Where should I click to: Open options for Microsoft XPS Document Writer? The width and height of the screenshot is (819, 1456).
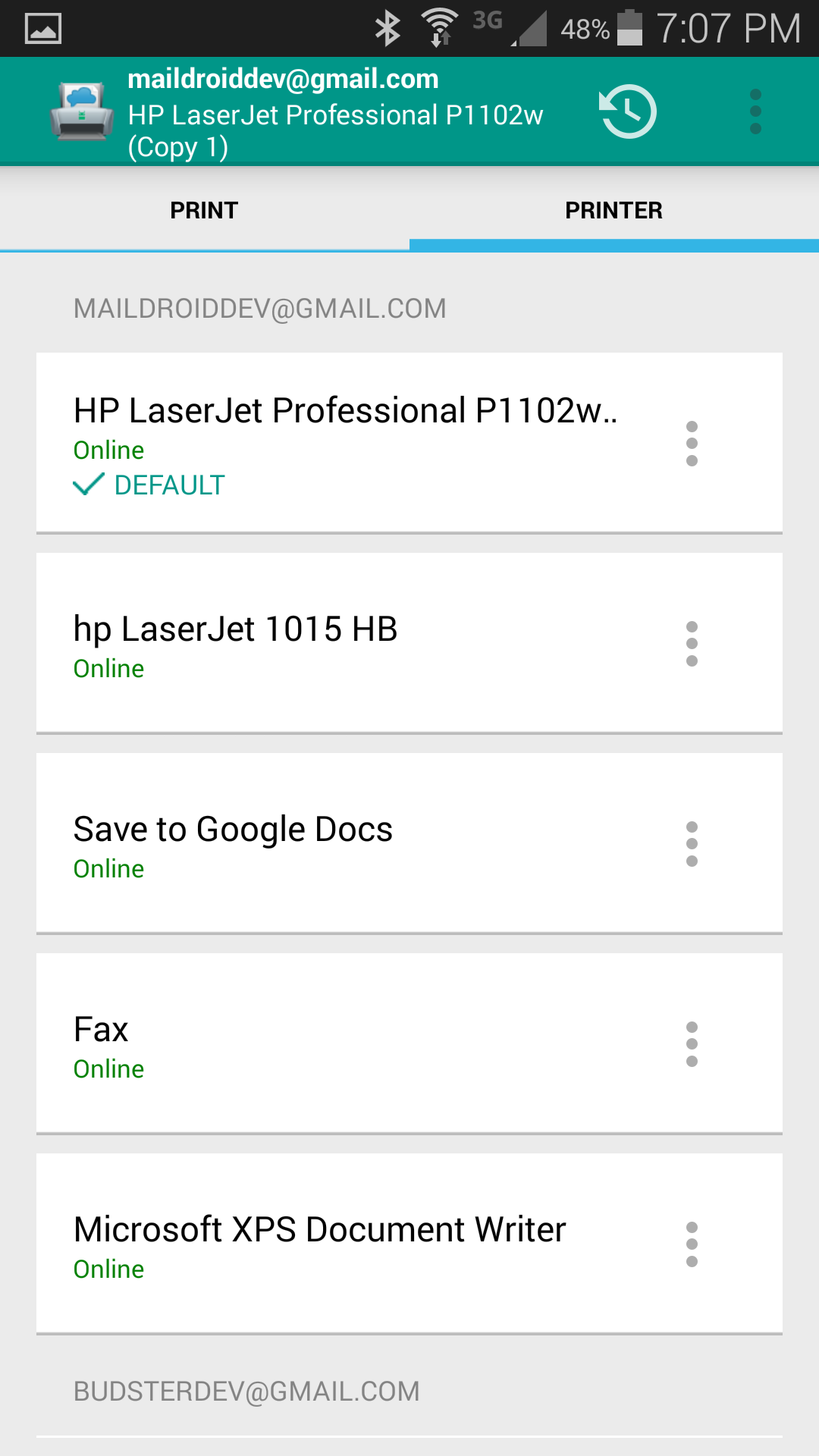tap(692, 1244)
